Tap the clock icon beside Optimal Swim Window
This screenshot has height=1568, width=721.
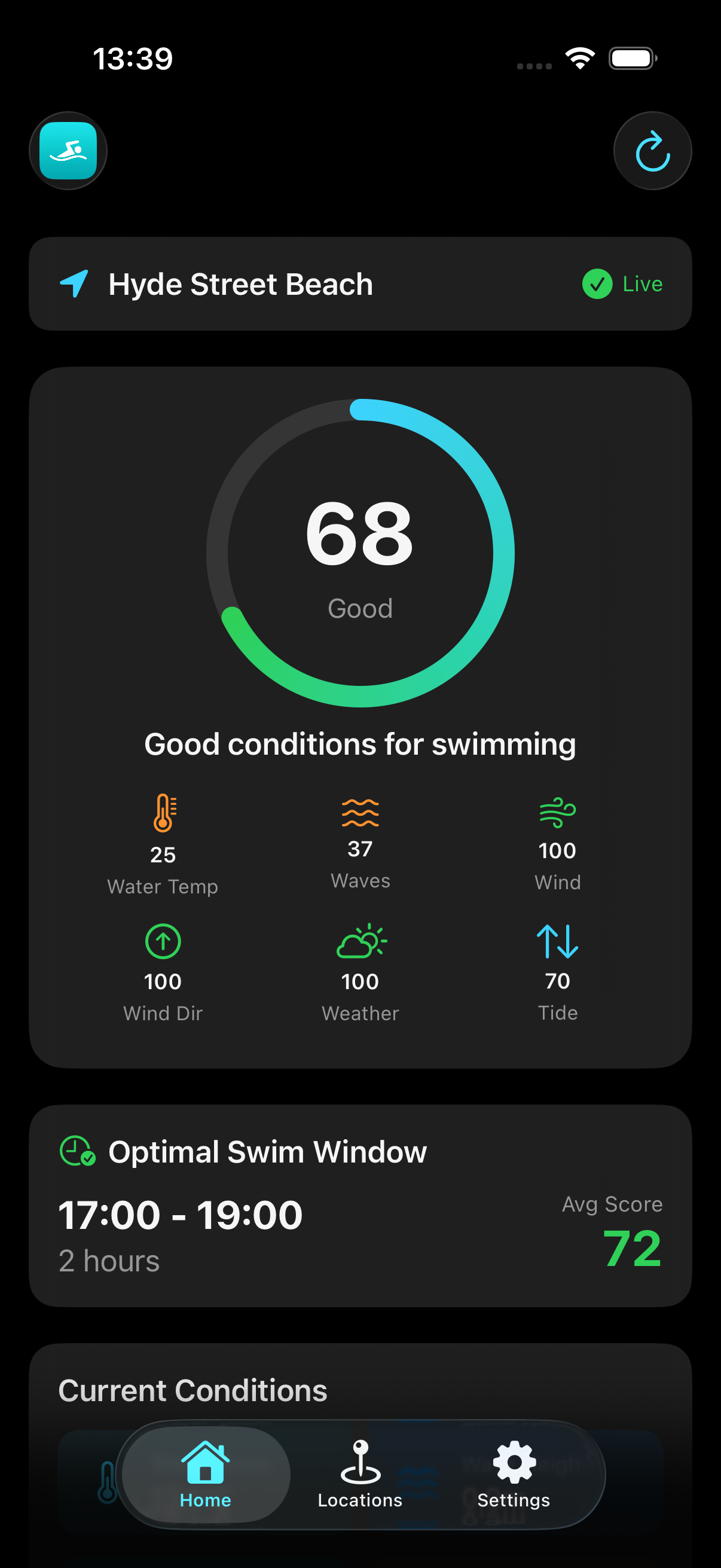(x=77, y=1151)
